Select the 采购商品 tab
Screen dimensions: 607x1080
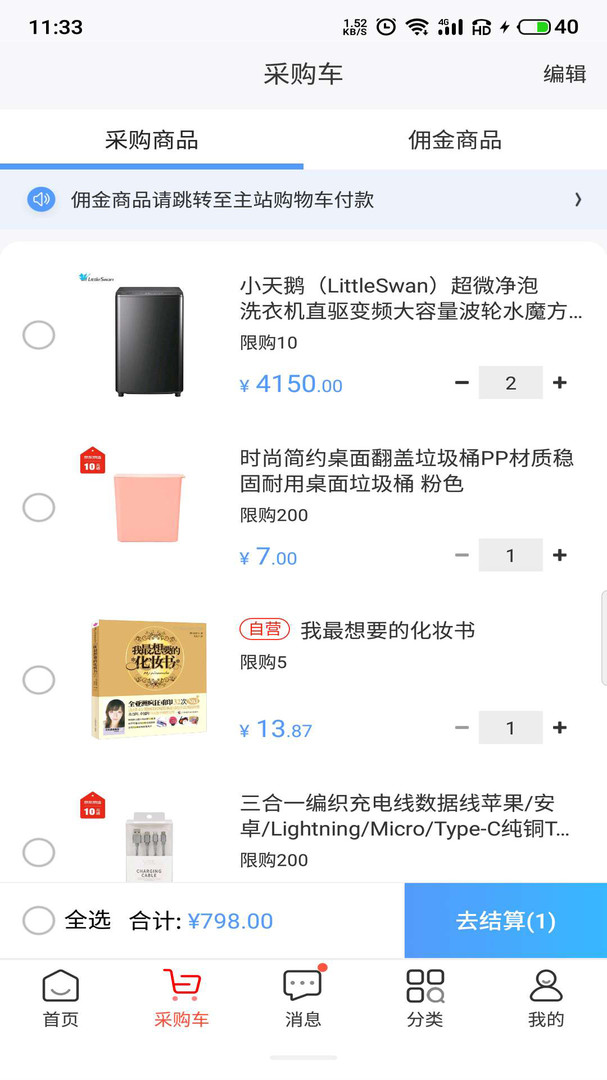pyautogui.click(x=151, y=140)
